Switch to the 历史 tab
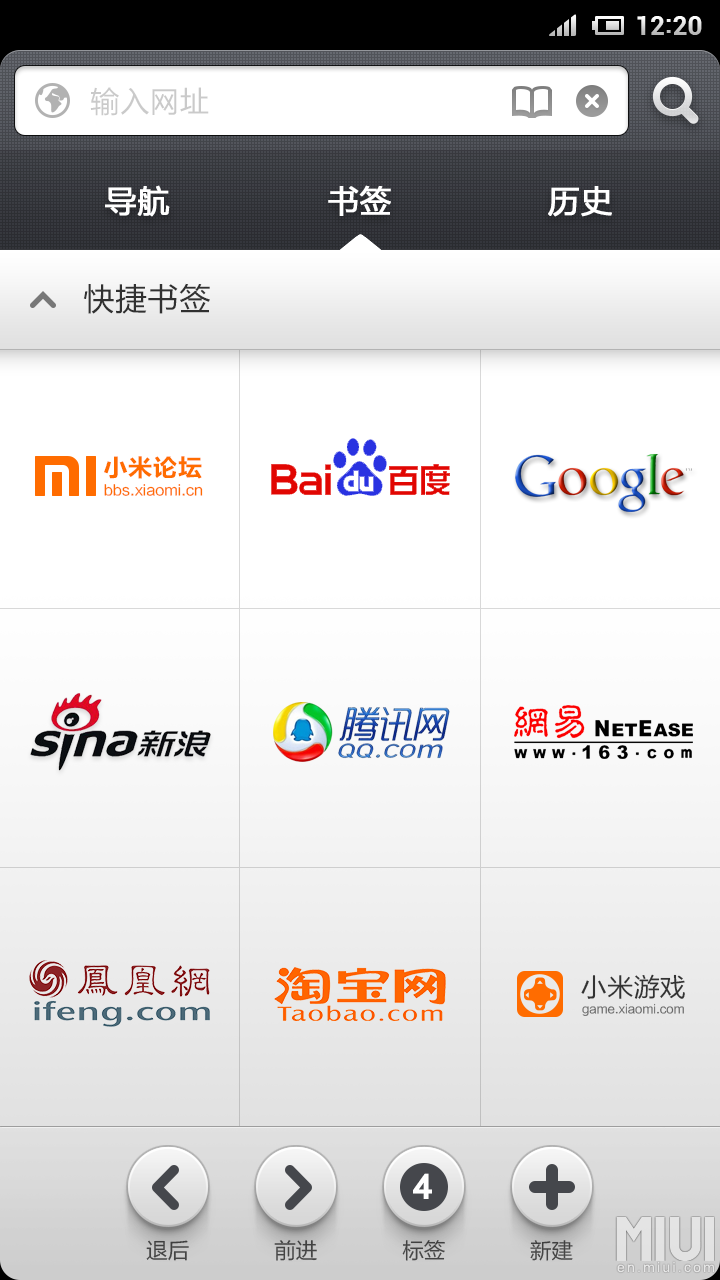 580,202
